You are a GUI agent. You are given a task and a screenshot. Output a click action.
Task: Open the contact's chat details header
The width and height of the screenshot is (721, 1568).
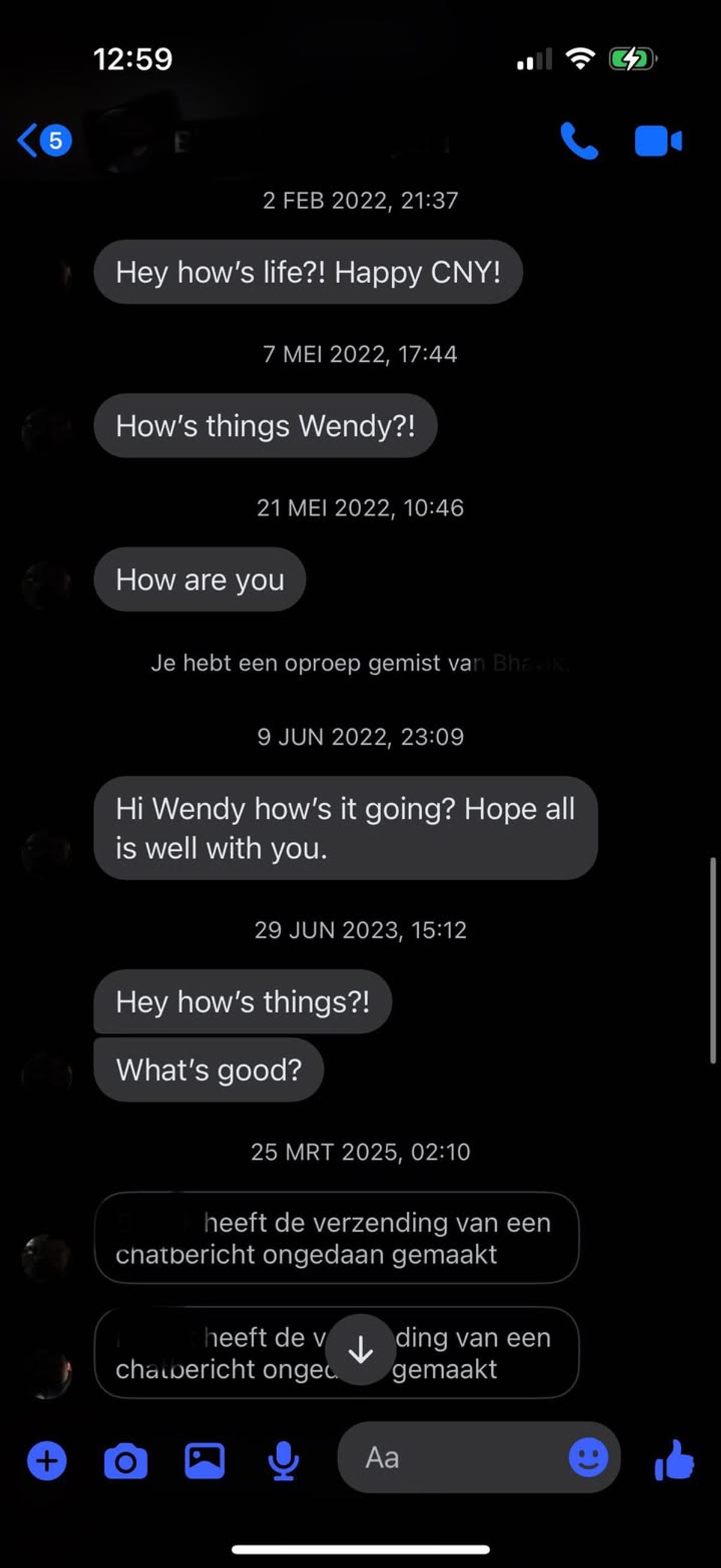click(304, 142)
